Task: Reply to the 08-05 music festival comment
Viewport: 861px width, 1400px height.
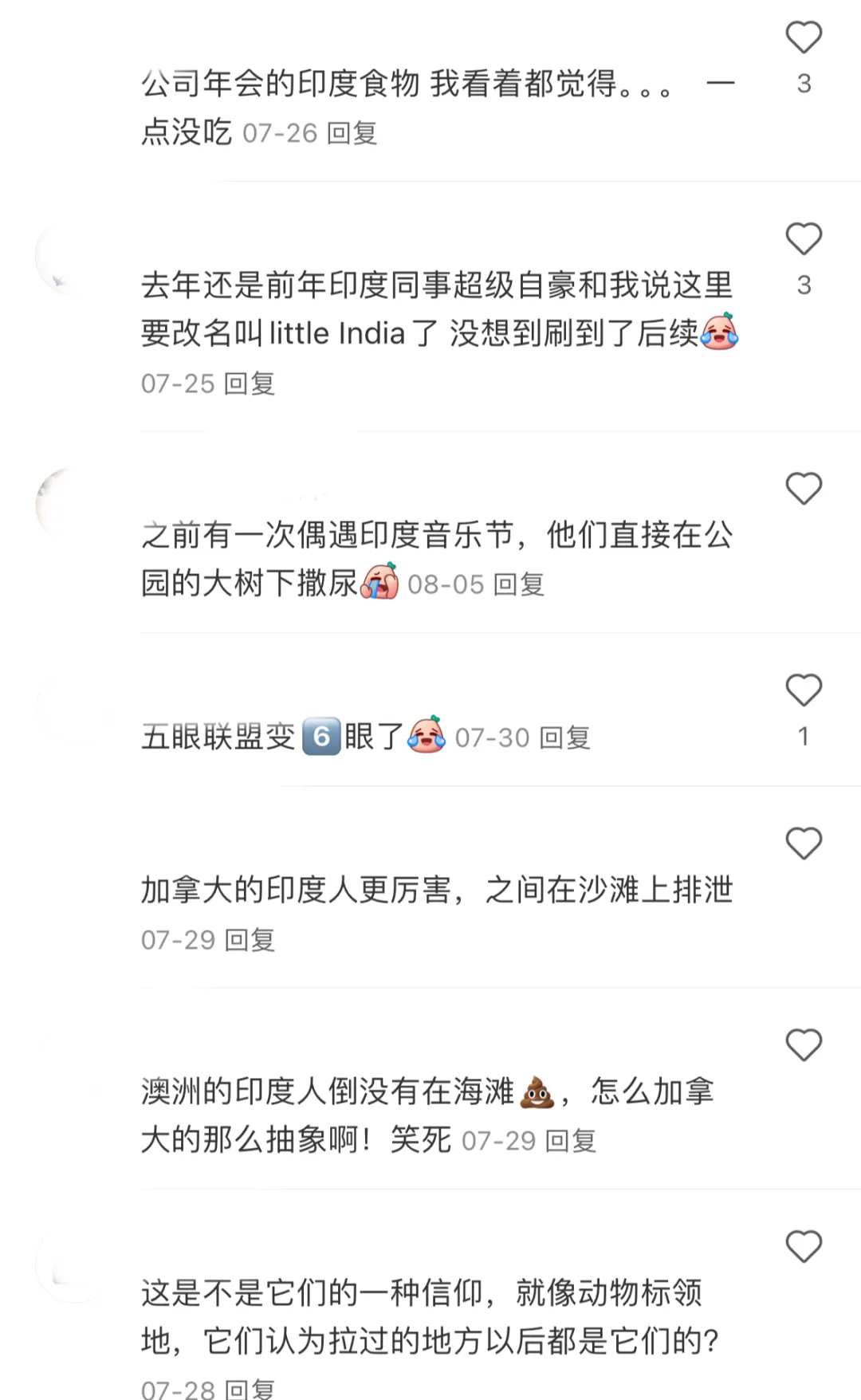Action: (x=519, y=584)
